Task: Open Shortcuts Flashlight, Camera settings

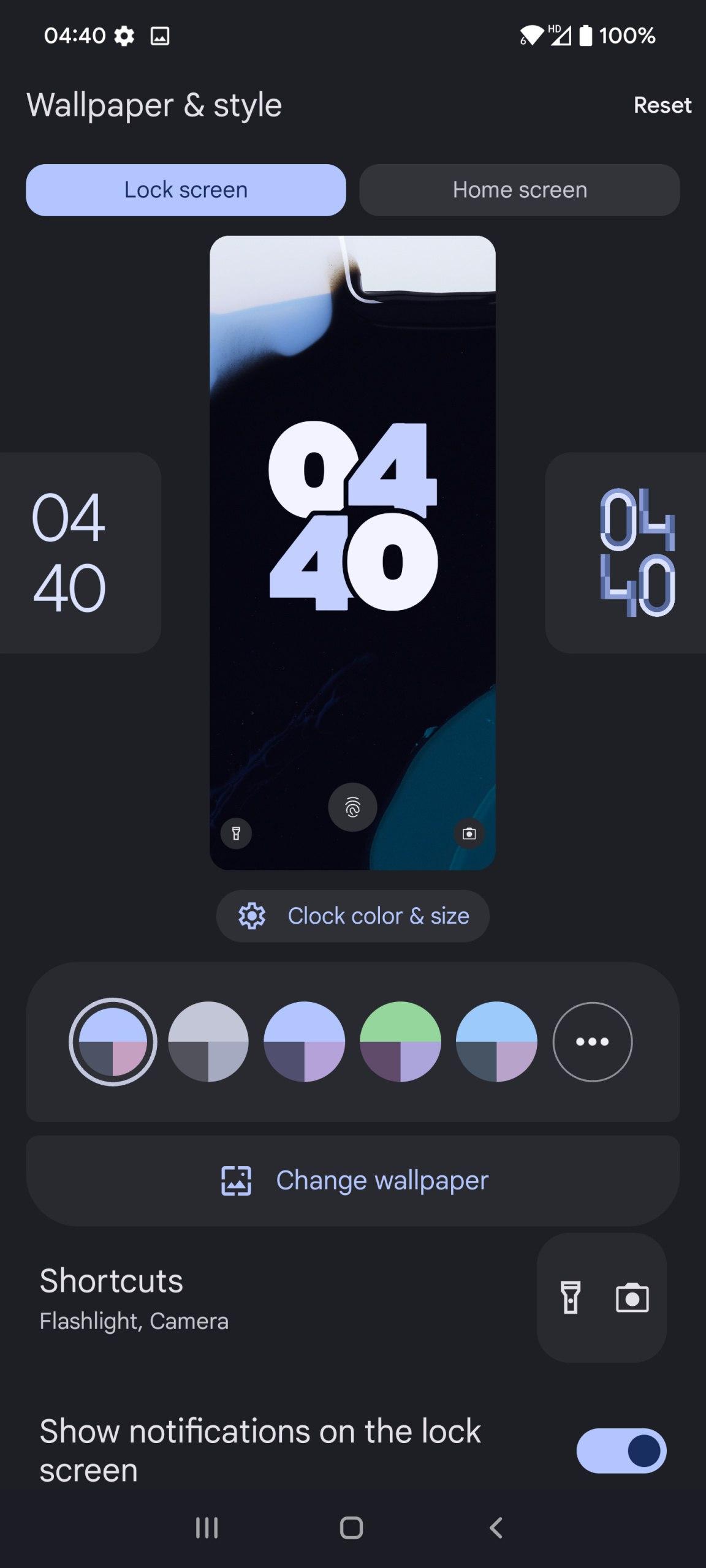Action: coord(352,1297)
